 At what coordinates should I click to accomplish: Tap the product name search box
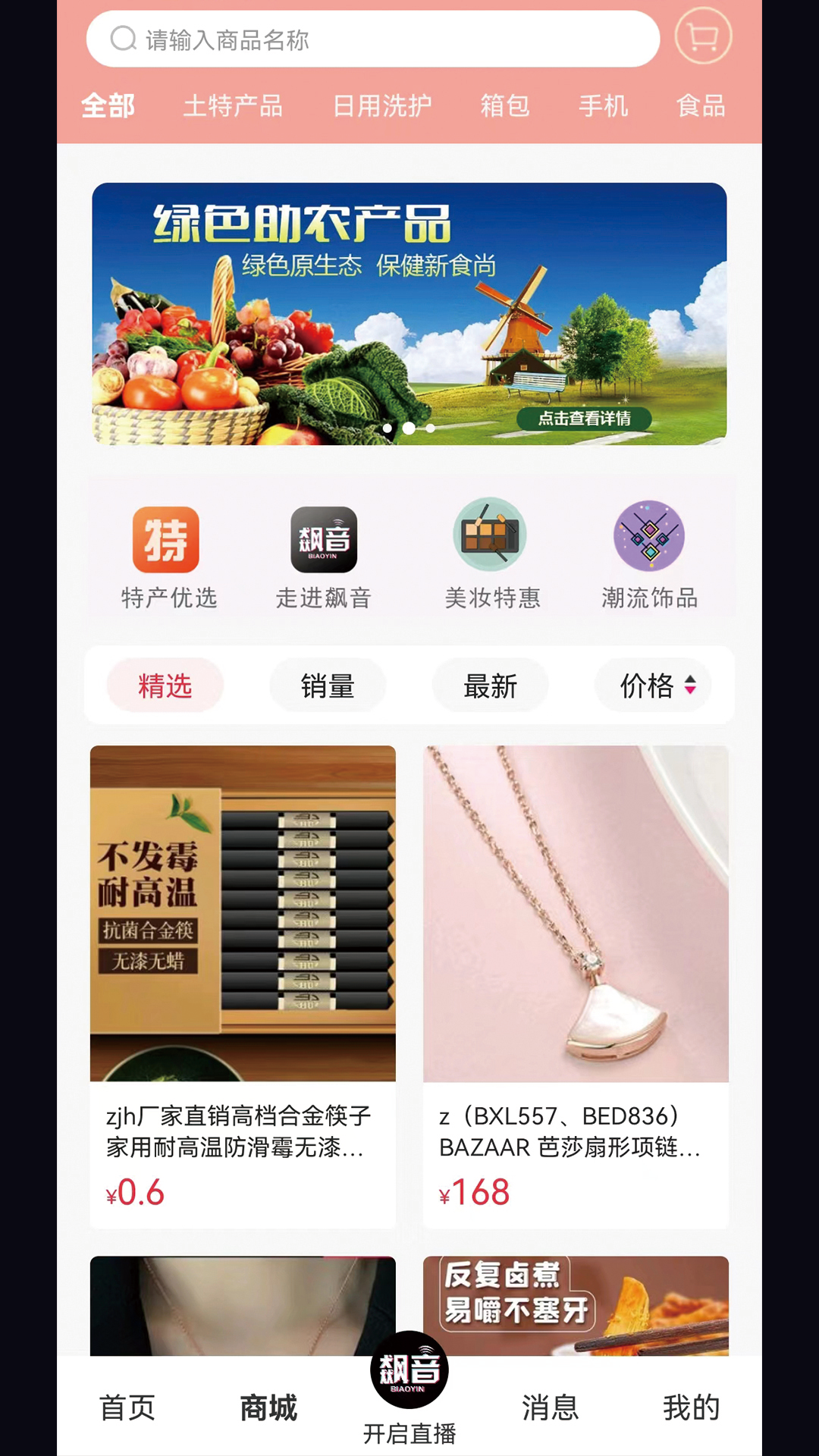[x=372, y=39]
